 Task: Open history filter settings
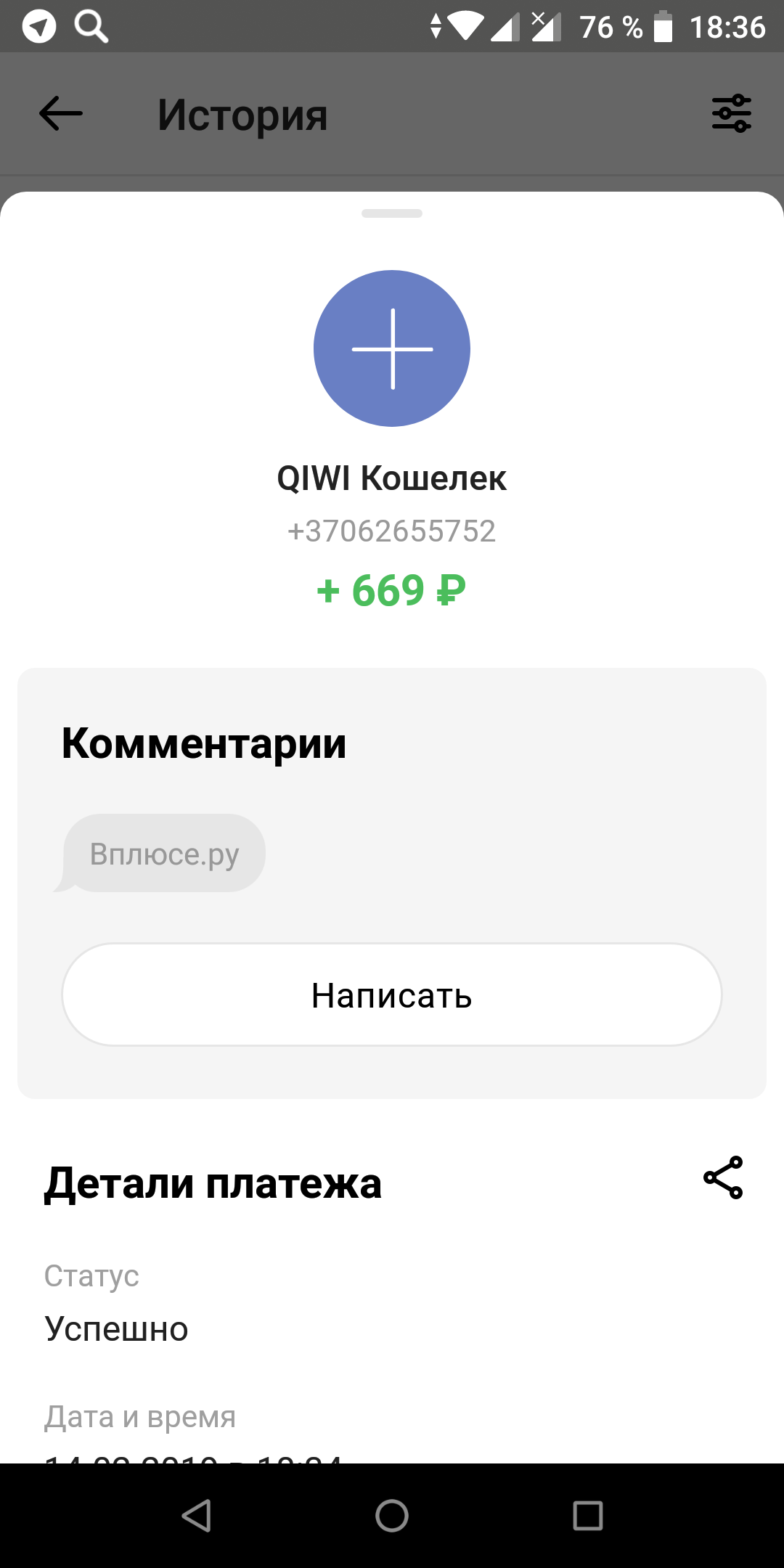click(x=731, y=113)
